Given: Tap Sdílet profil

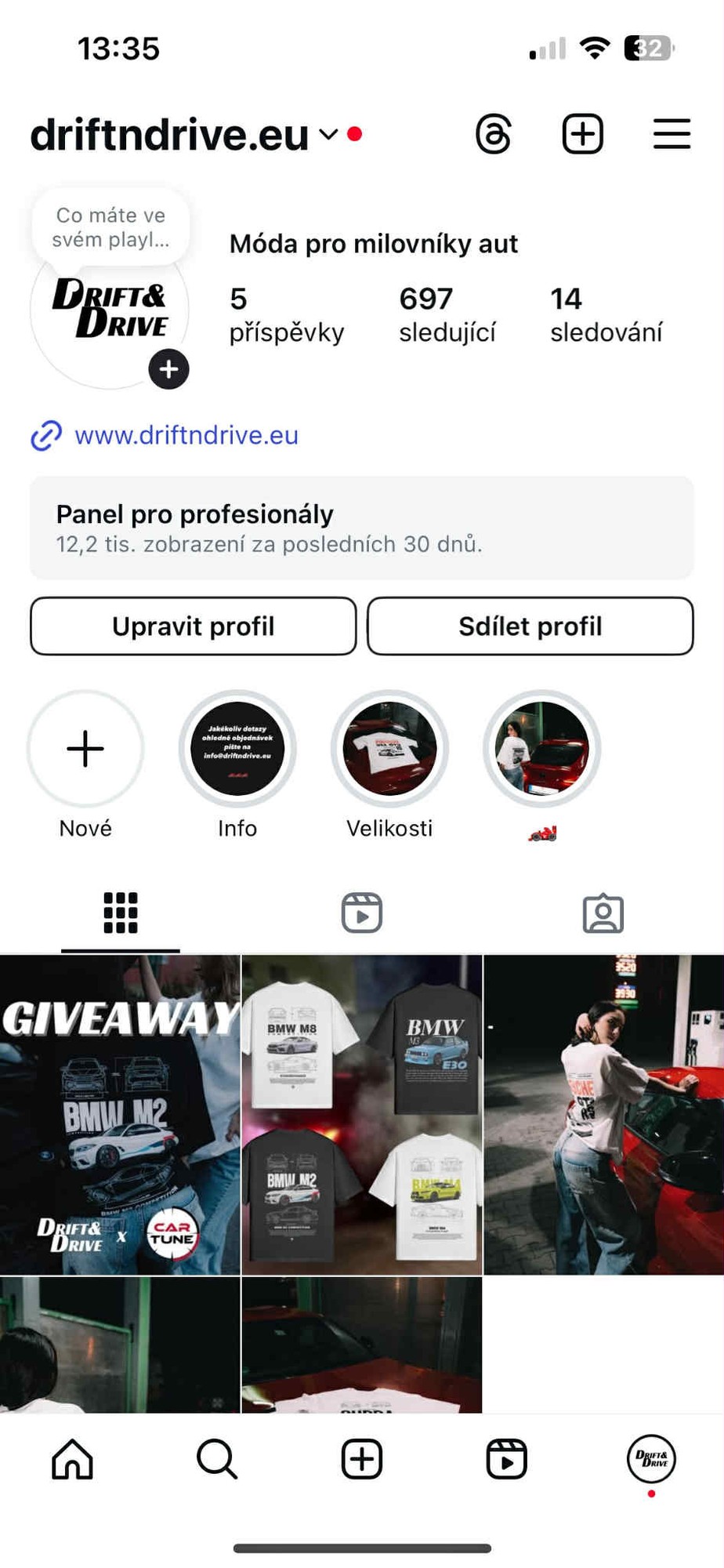Looking at the screenshot, I should (530, 626).
